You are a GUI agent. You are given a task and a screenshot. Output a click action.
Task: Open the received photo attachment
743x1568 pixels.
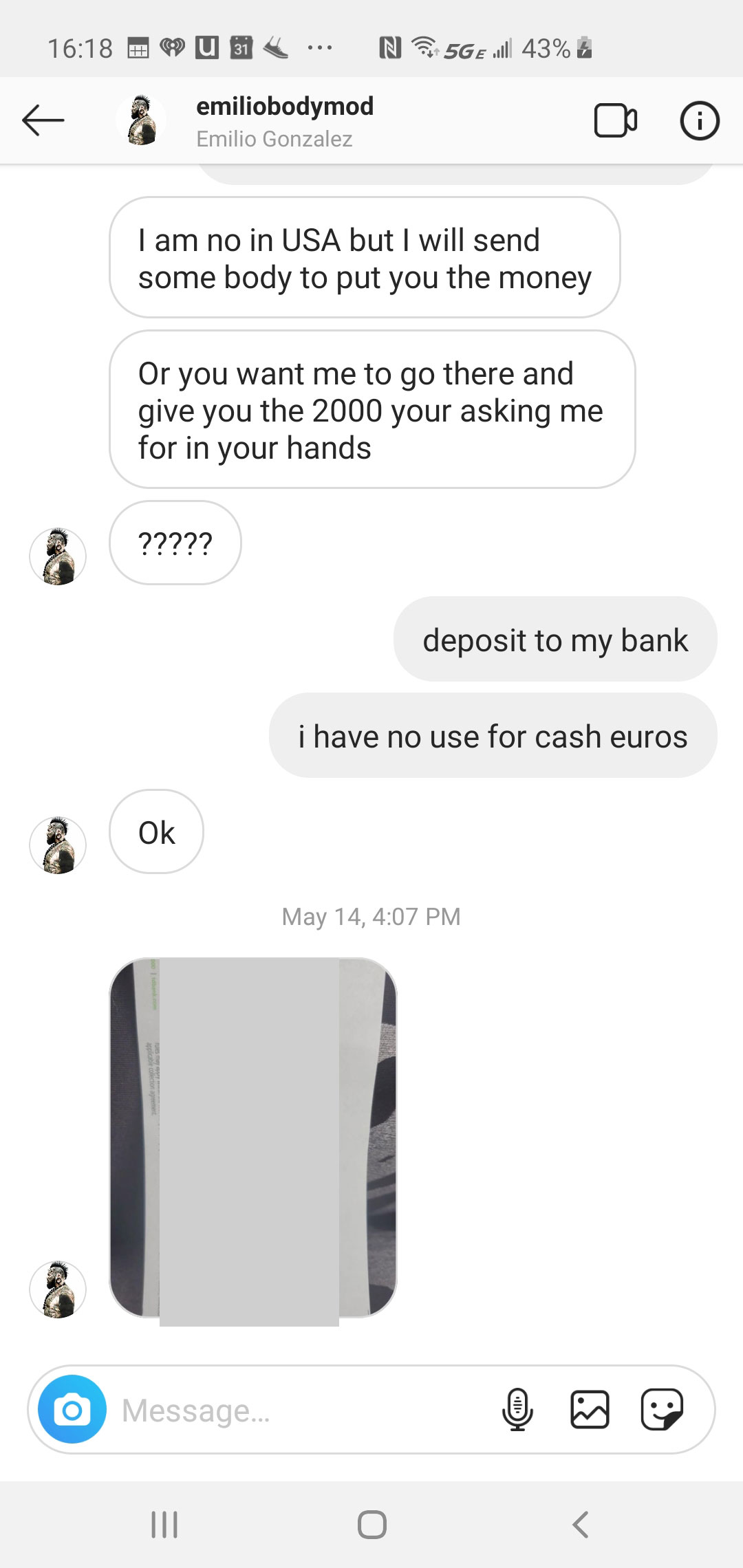pyautogui.click(x=253, y=1137)
